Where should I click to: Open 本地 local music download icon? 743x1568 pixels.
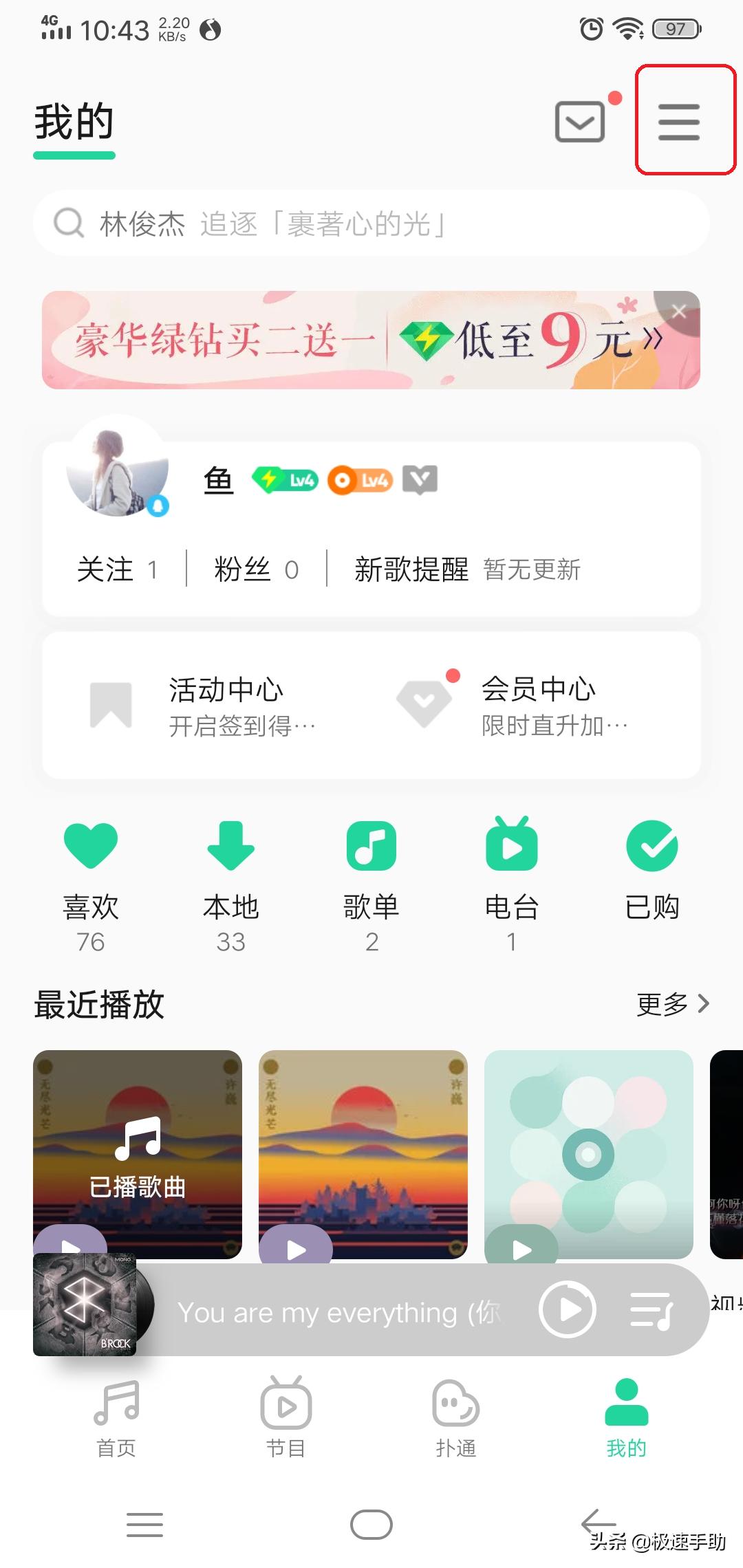coord(231,846)
